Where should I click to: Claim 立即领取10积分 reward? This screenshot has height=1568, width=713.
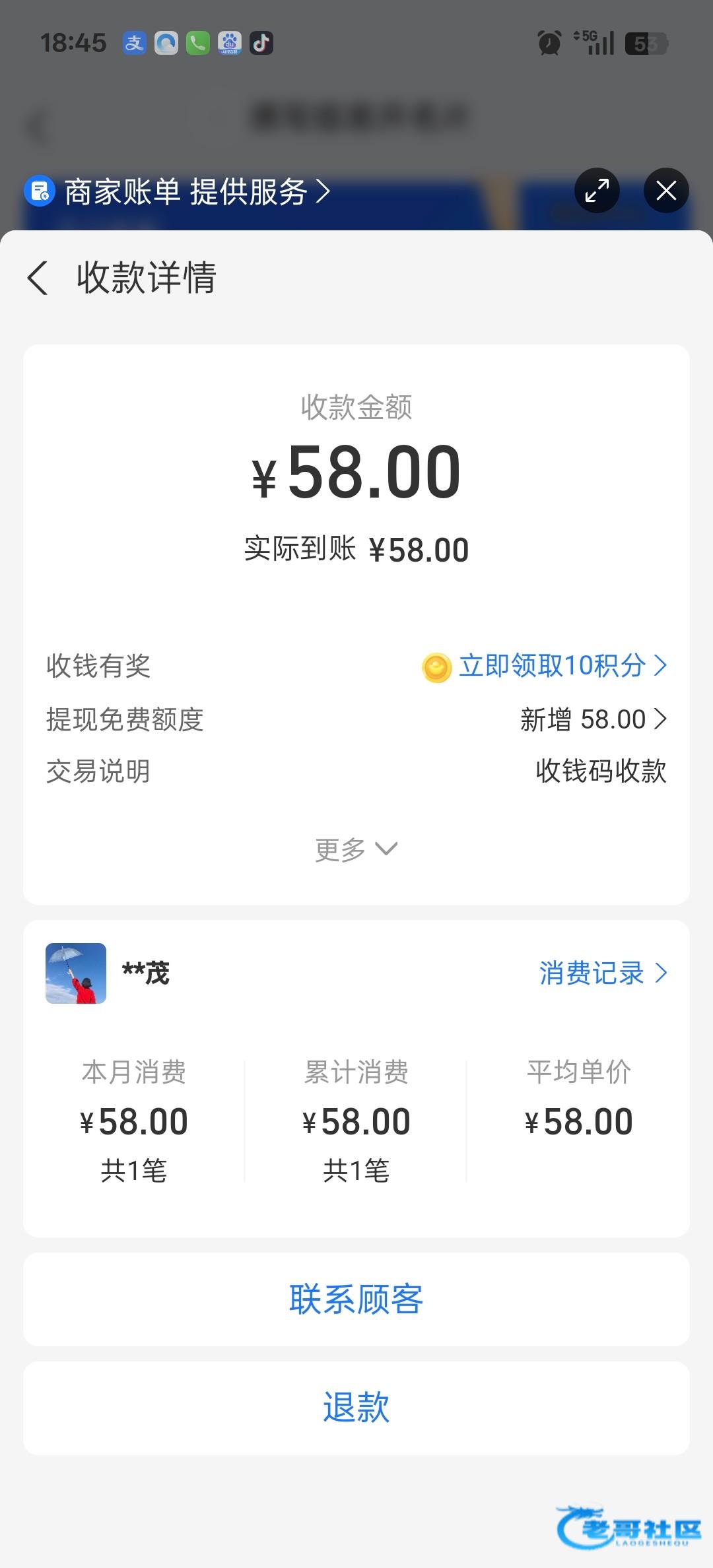pos(545,666)
